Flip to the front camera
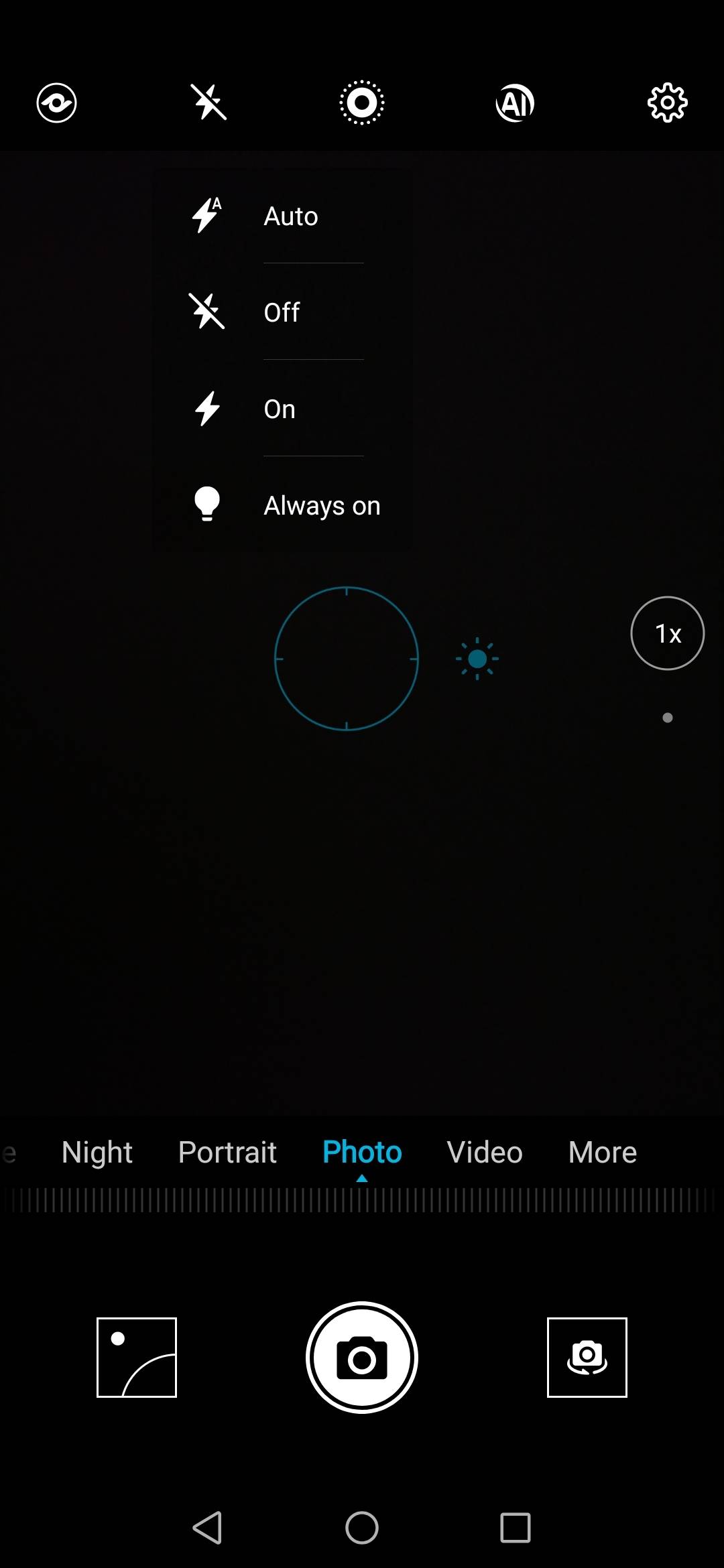Screen dimensions: 724x1568 [587, 1358]
